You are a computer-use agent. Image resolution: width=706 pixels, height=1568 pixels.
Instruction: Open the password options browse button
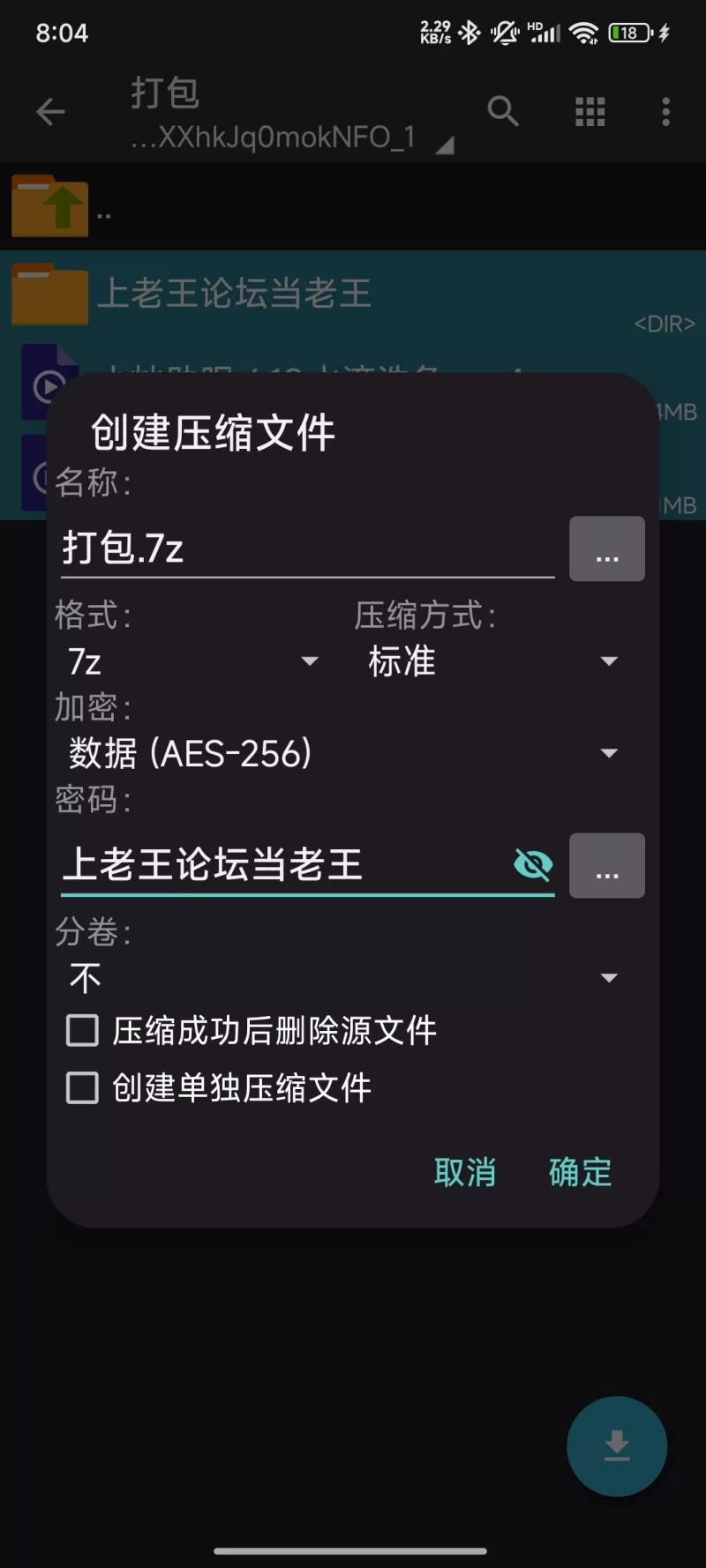point(607,865)
